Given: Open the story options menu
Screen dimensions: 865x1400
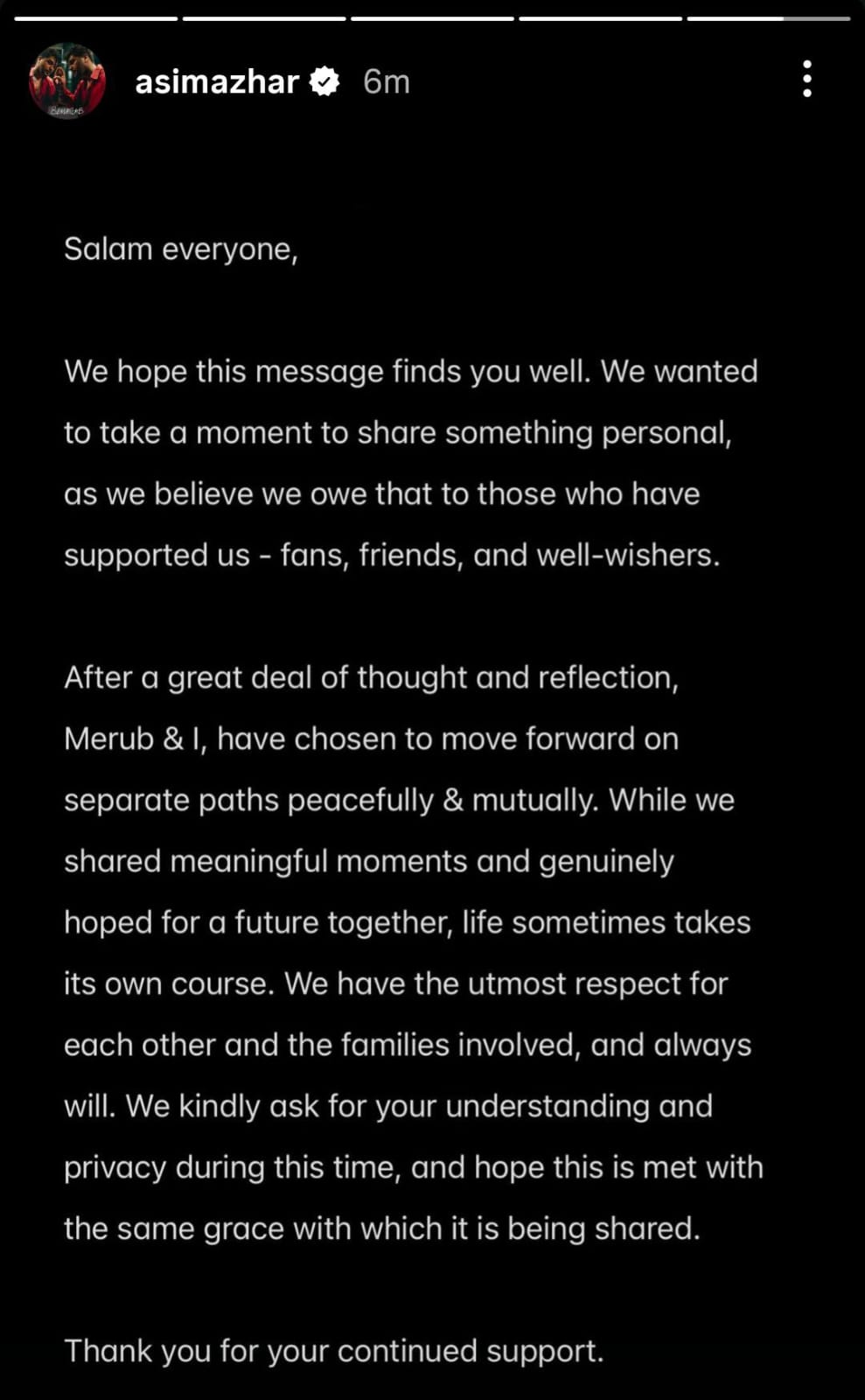Looking at the screenshot, I should 806,80.
